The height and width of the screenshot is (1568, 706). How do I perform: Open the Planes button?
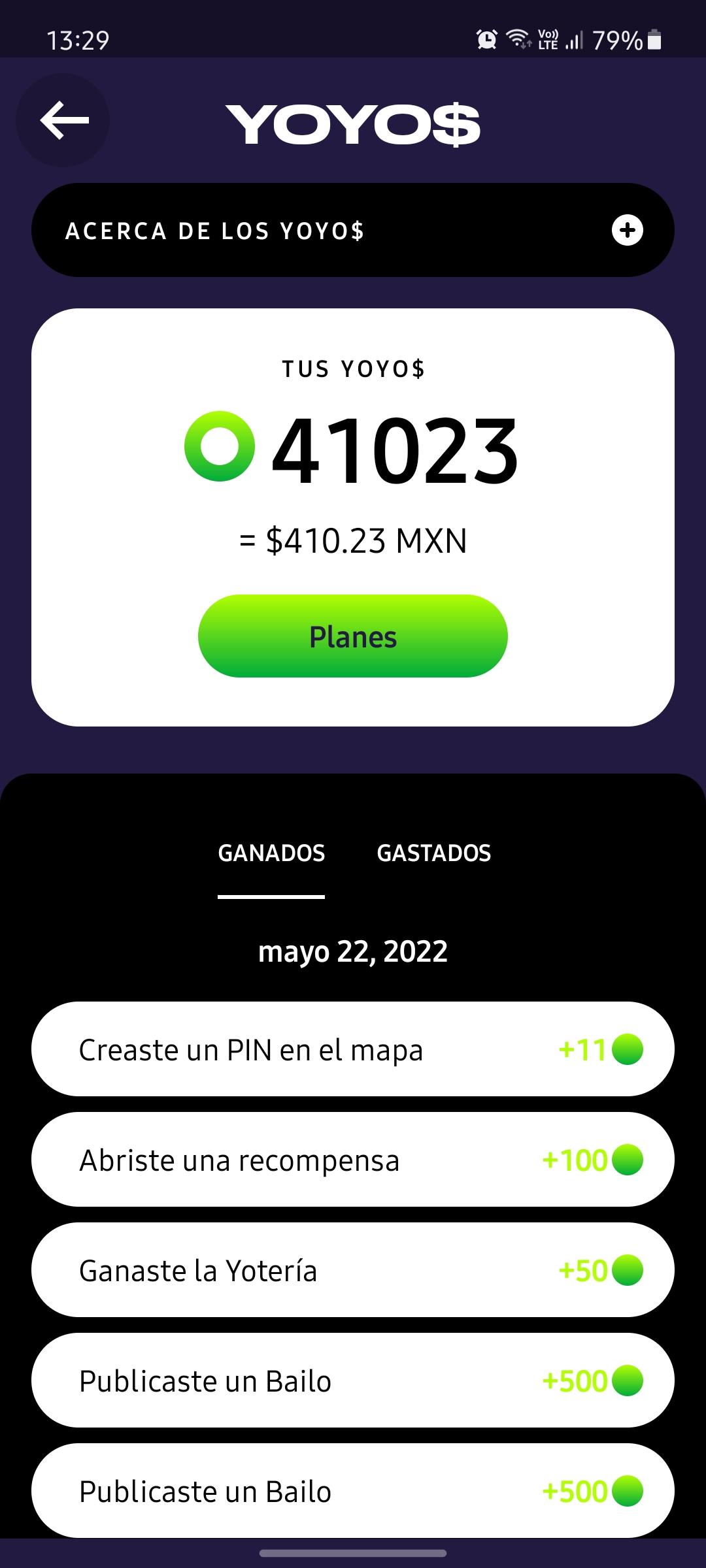click(x=352, y=636)
